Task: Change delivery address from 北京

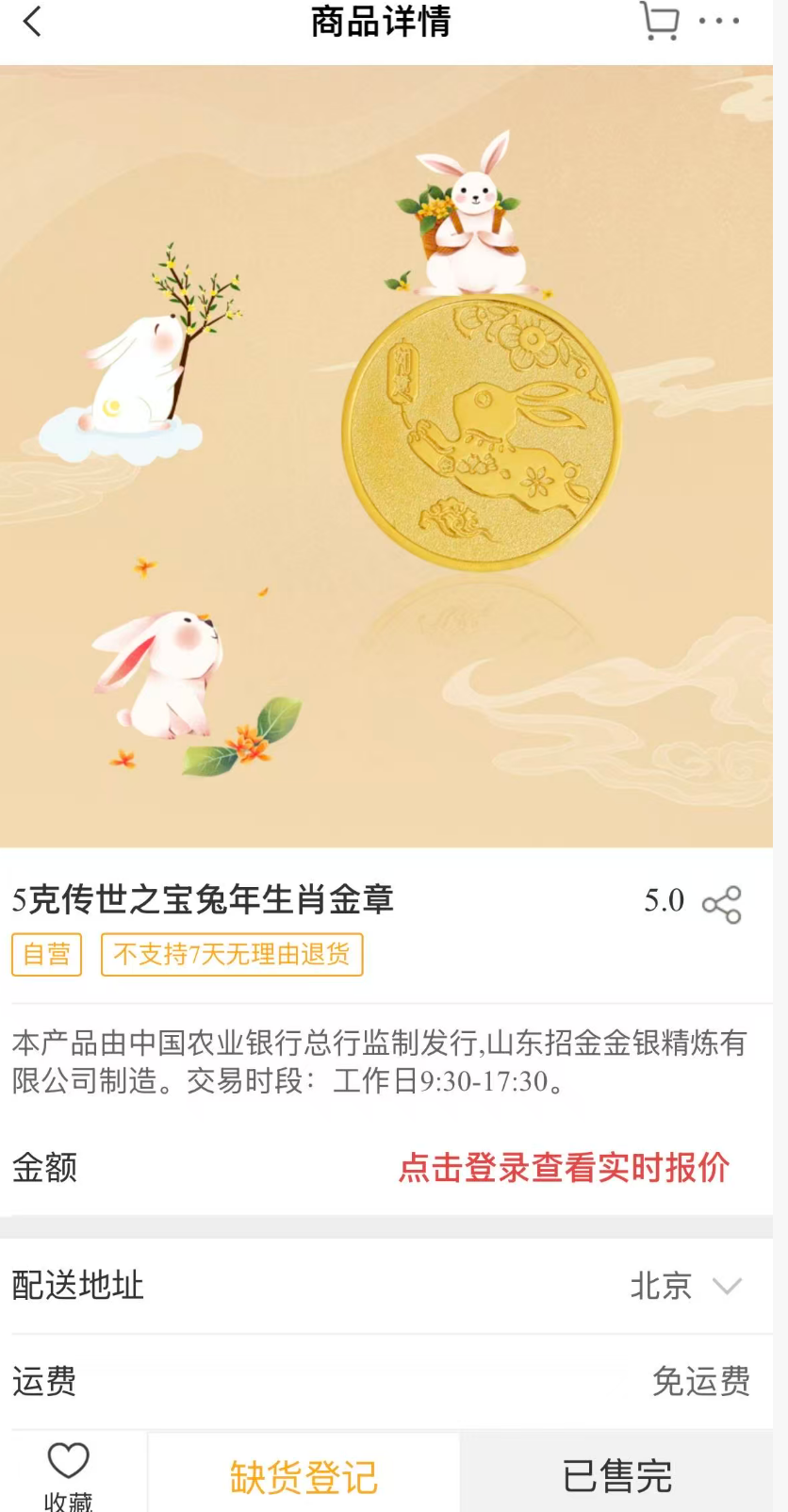Action: click(x=686, y=1286)
